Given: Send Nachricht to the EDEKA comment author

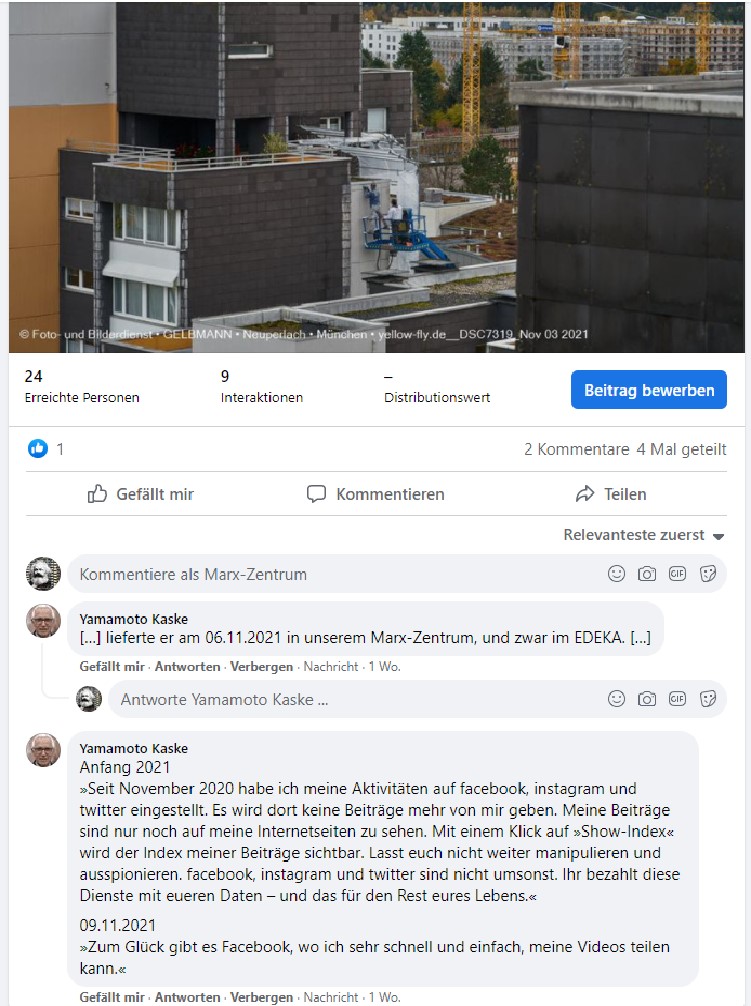Looking at the screenshot, I should [x=331, y=666].
